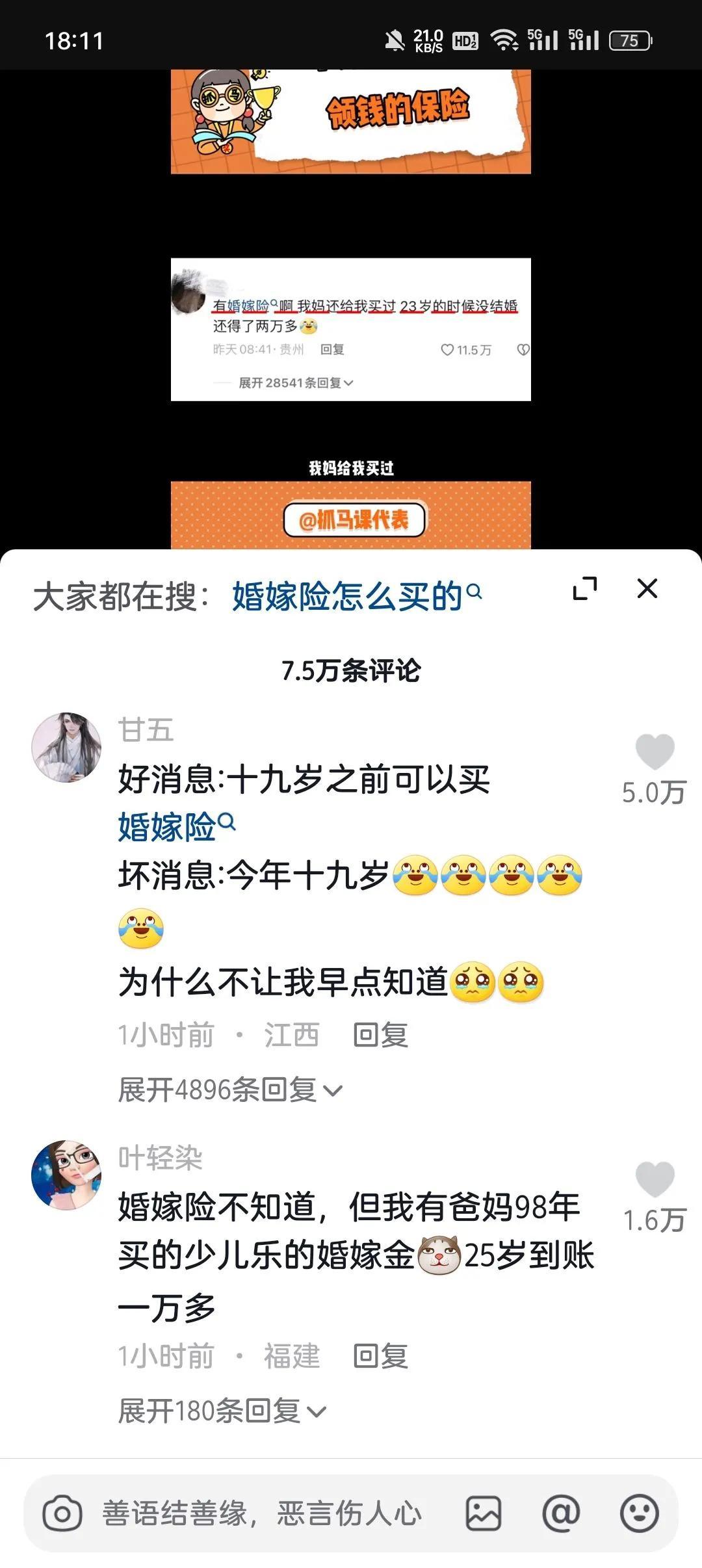Expand 180 replies under 叶轻染's comment
702x1568 pixels.
[221, 1411]
